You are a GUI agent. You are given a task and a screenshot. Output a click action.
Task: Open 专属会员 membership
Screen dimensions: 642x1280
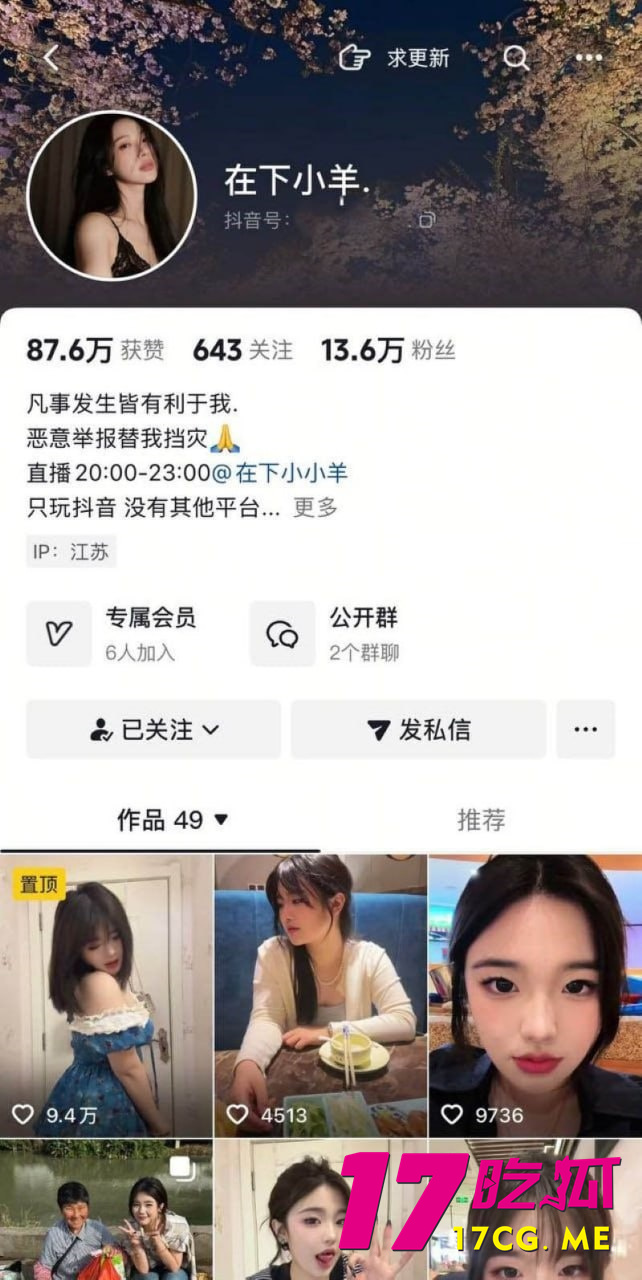pos(112,633)
